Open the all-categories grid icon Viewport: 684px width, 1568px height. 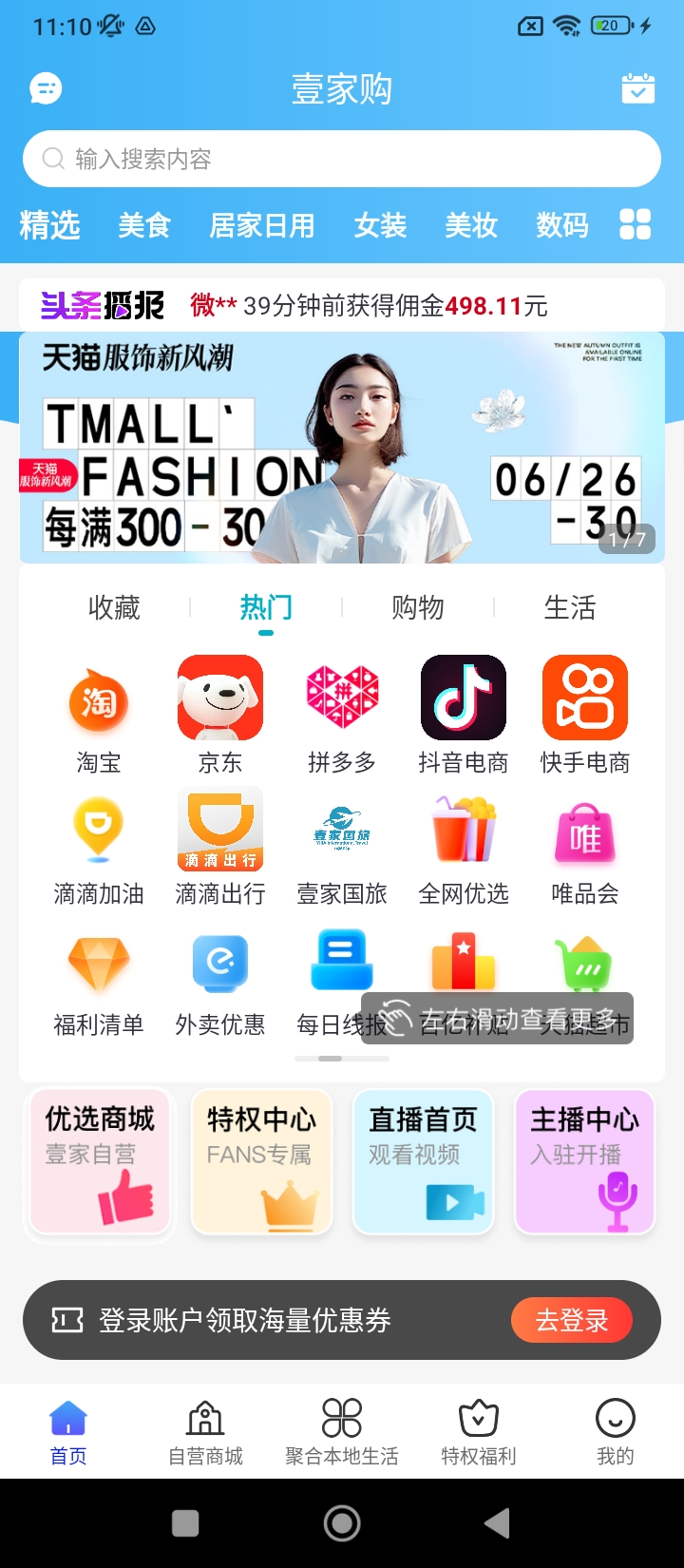(635, 224)
